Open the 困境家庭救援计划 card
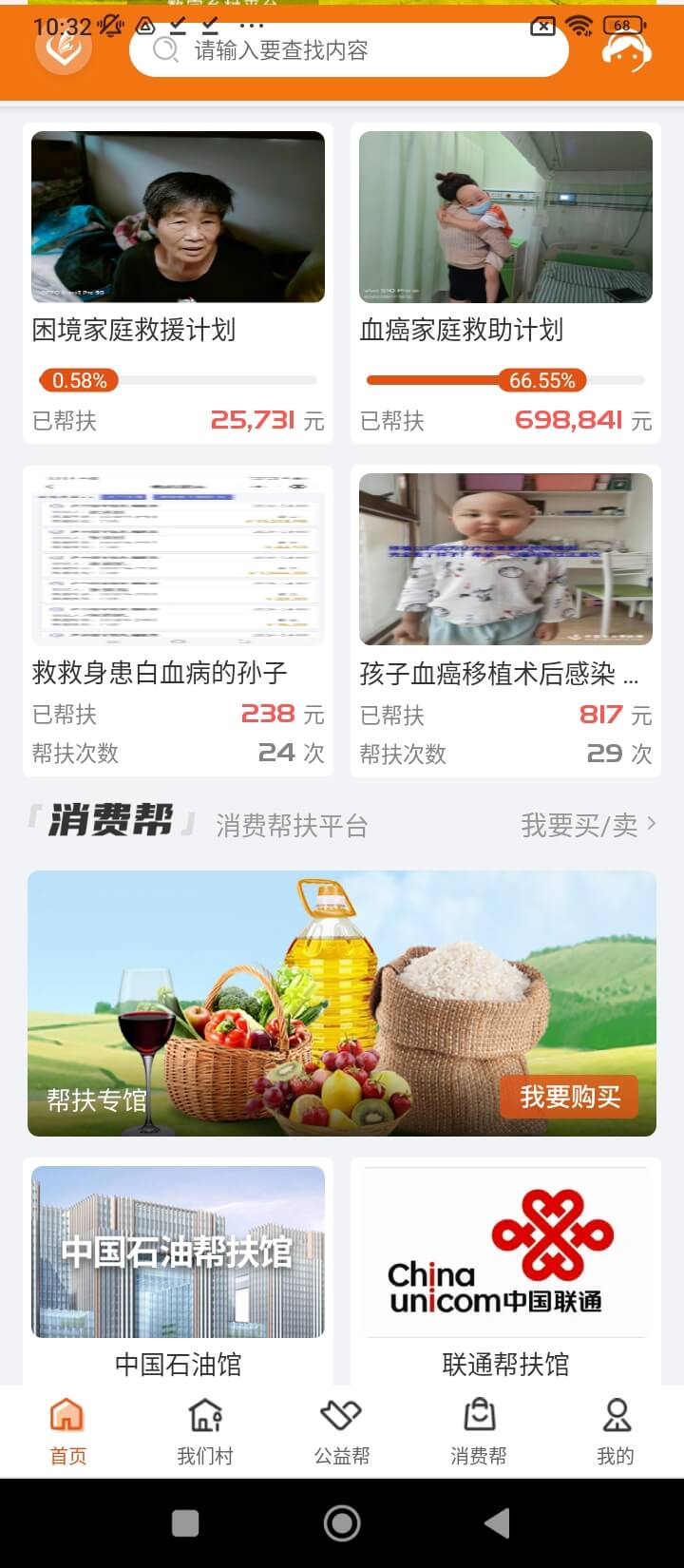684x1568 pixels. point(178,282)
